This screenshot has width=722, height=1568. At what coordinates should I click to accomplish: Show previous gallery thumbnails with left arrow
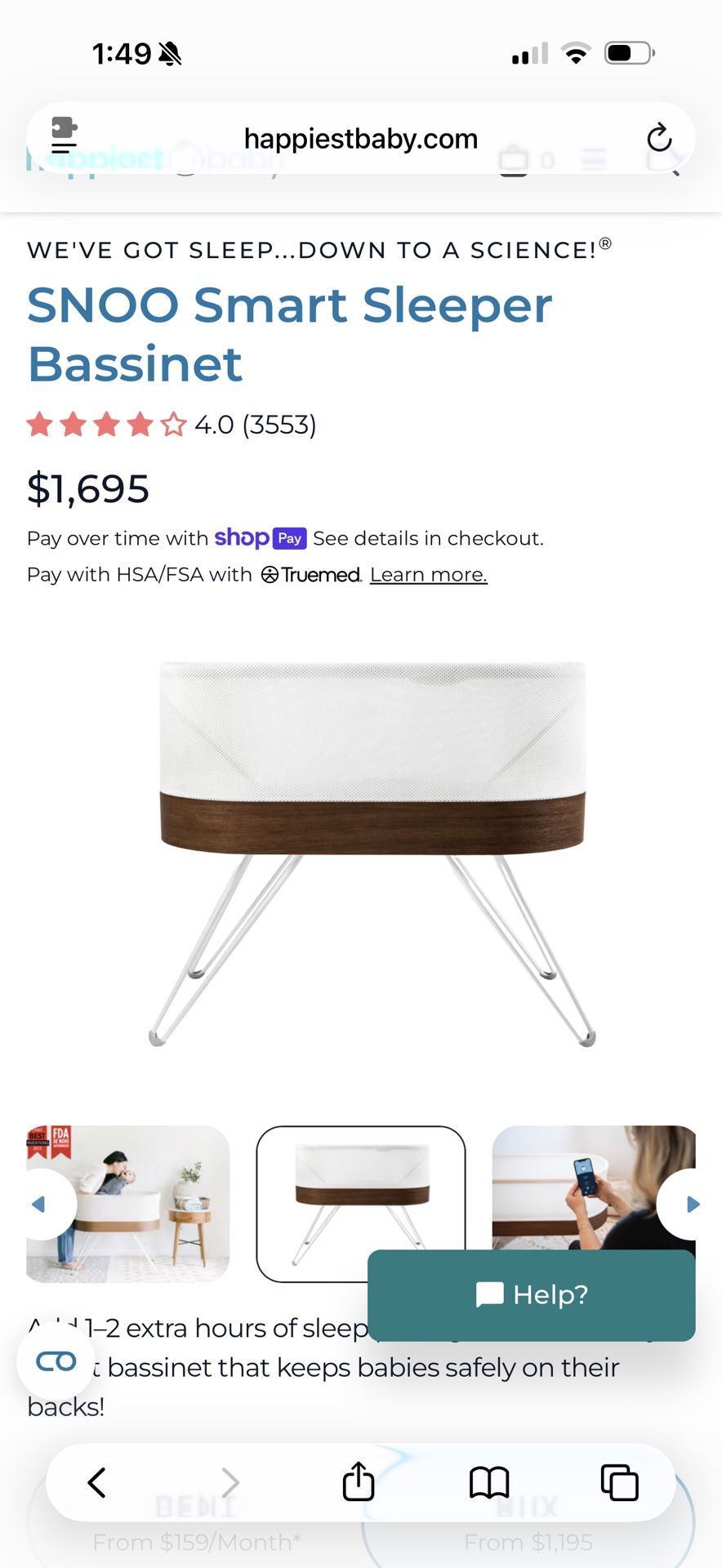pyautogui.click(x=41, y=1204)
